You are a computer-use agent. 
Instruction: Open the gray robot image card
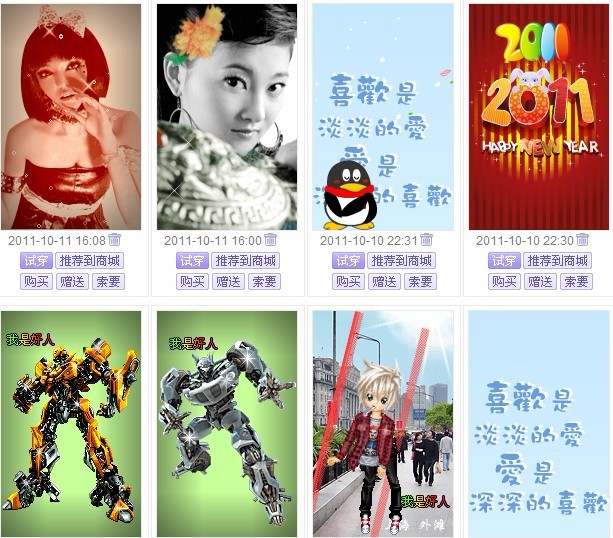coord(226,424)
